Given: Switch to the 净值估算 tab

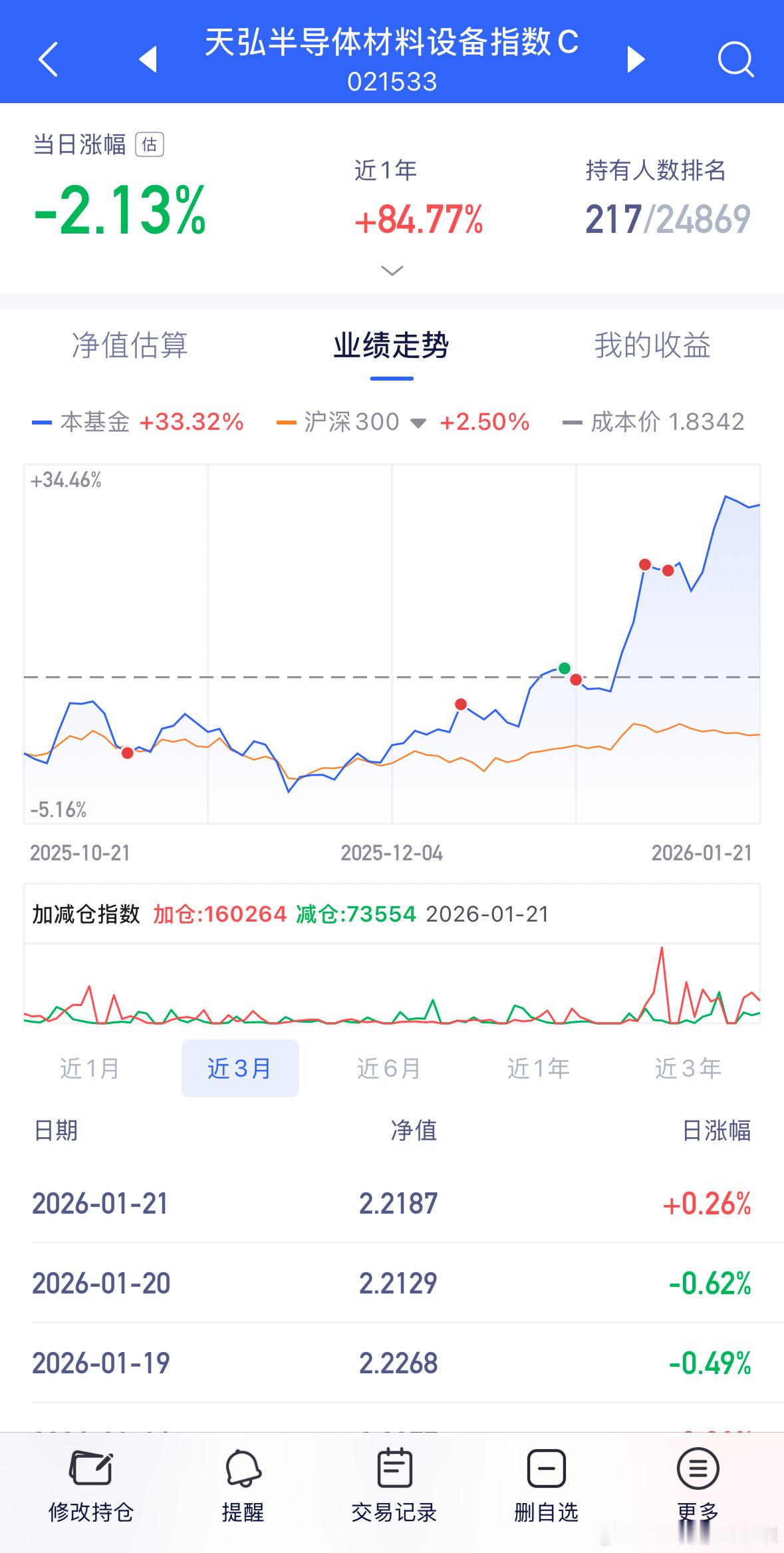Looking at the screenshot, I should (x=131, y=346).
